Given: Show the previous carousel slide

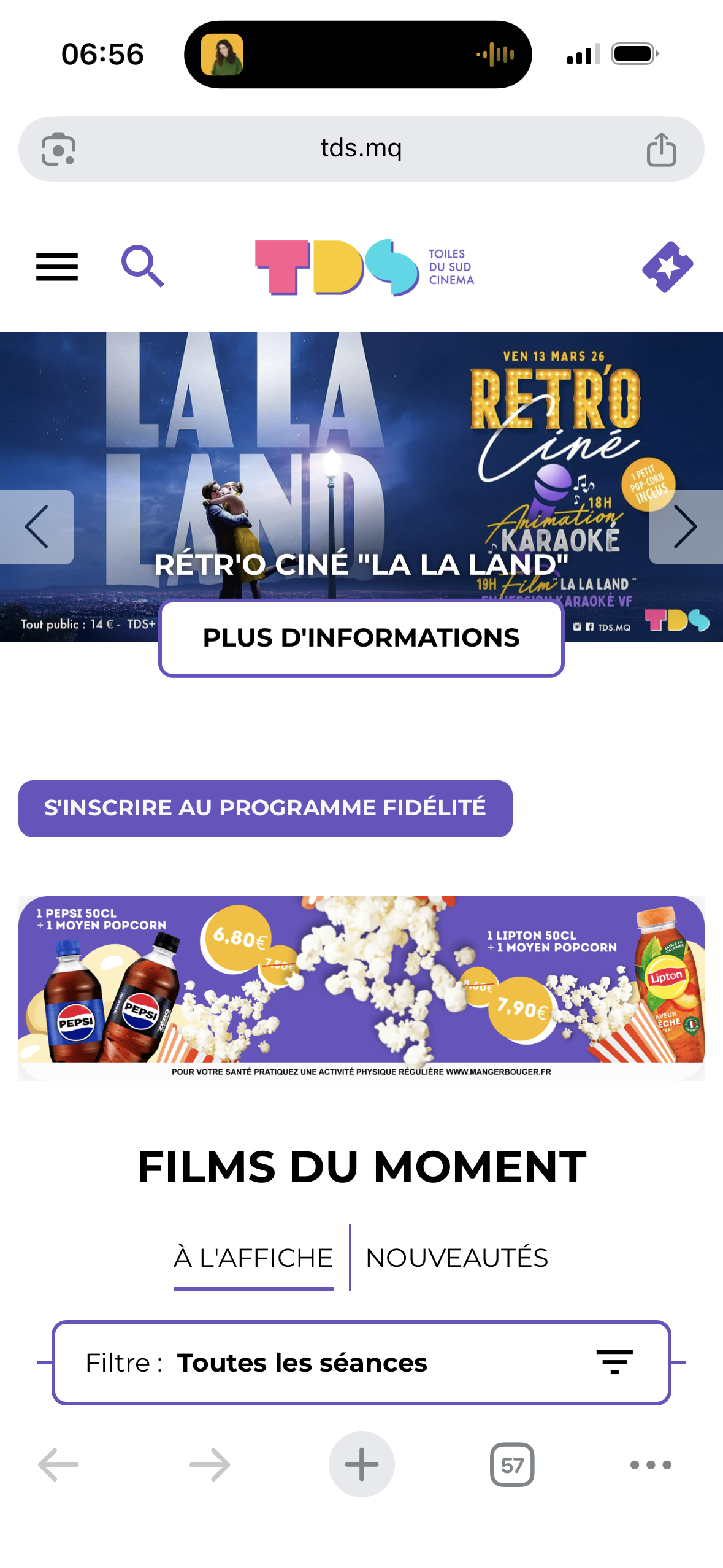Looking at the screenshot, I should click(37, 526).
